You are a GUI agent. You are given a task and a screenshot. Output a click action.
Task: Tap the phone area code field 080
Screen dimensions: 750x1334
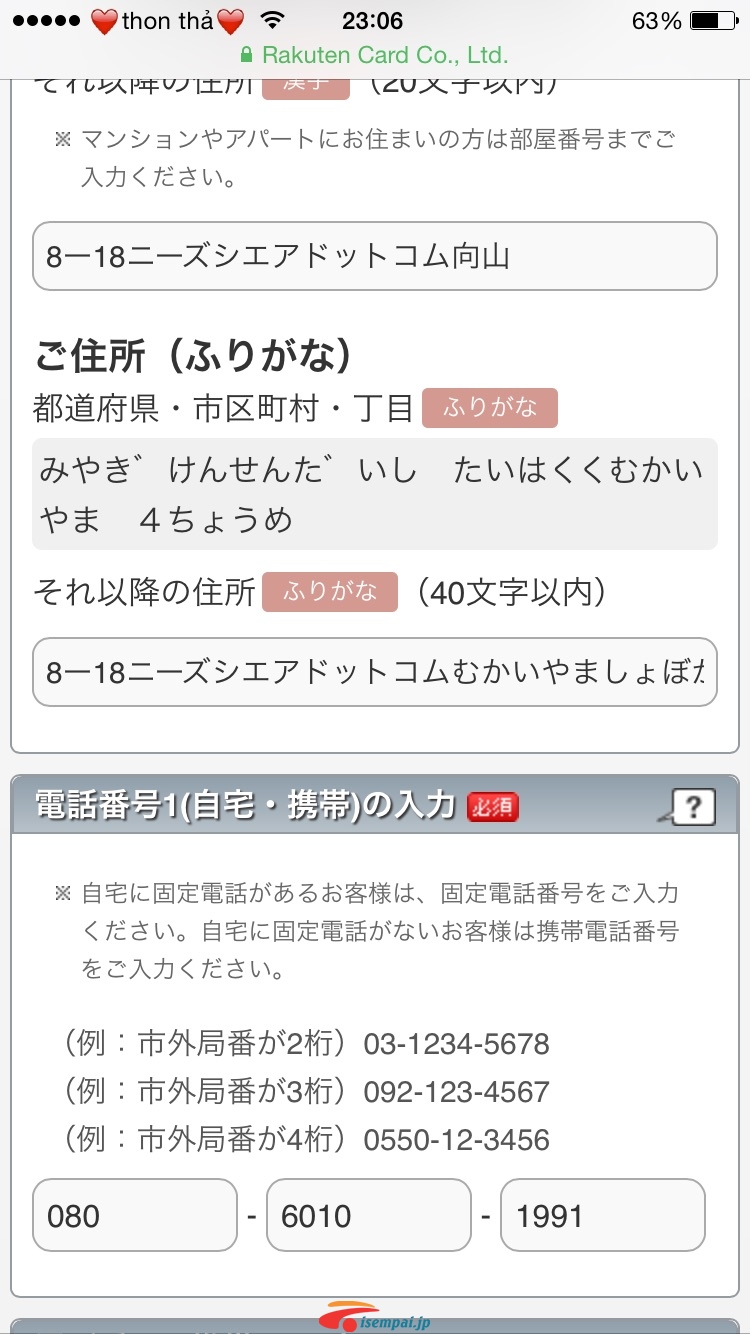[135, 1215]
